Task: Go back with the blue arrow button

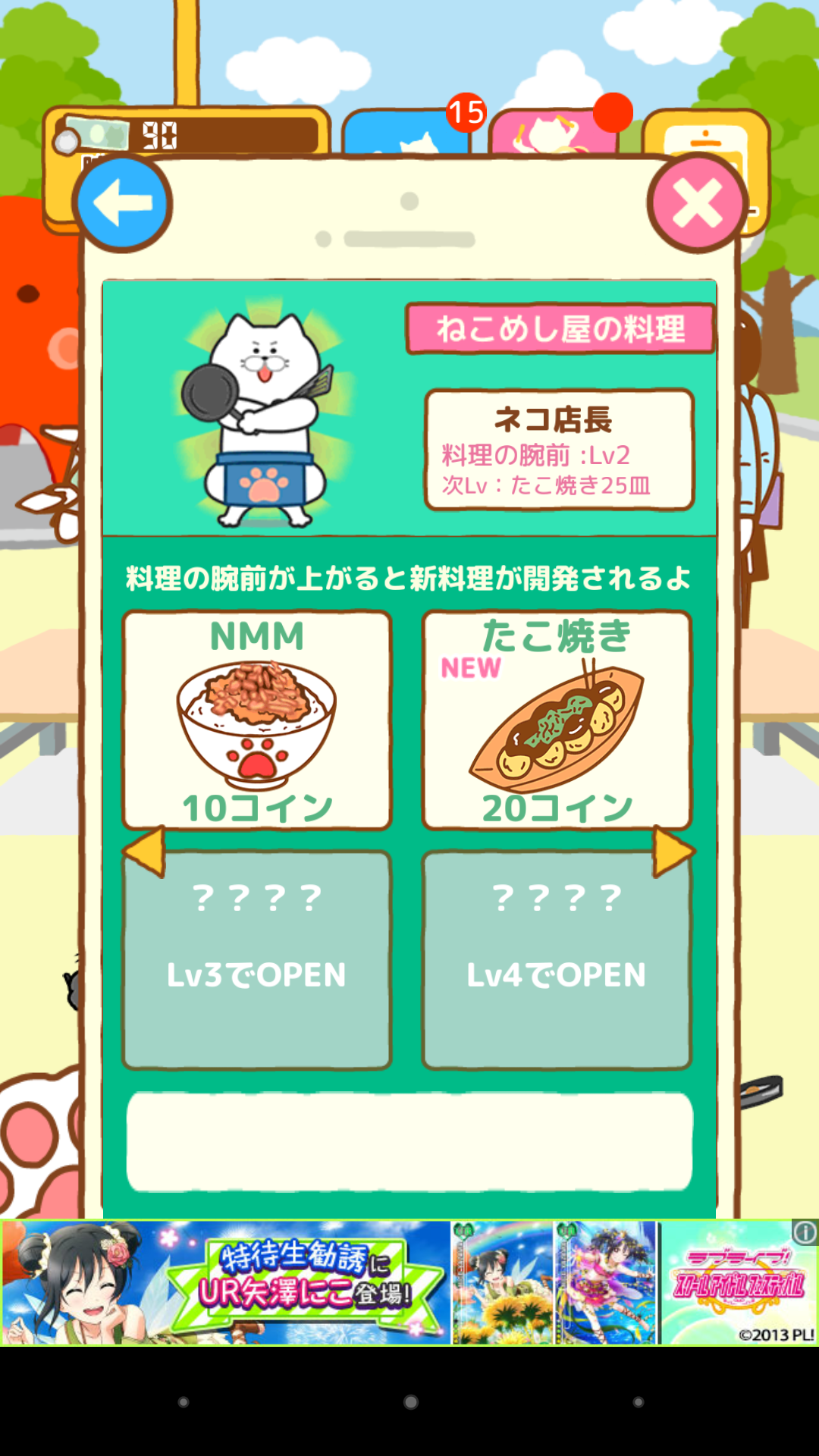Action: click(122, 203)
